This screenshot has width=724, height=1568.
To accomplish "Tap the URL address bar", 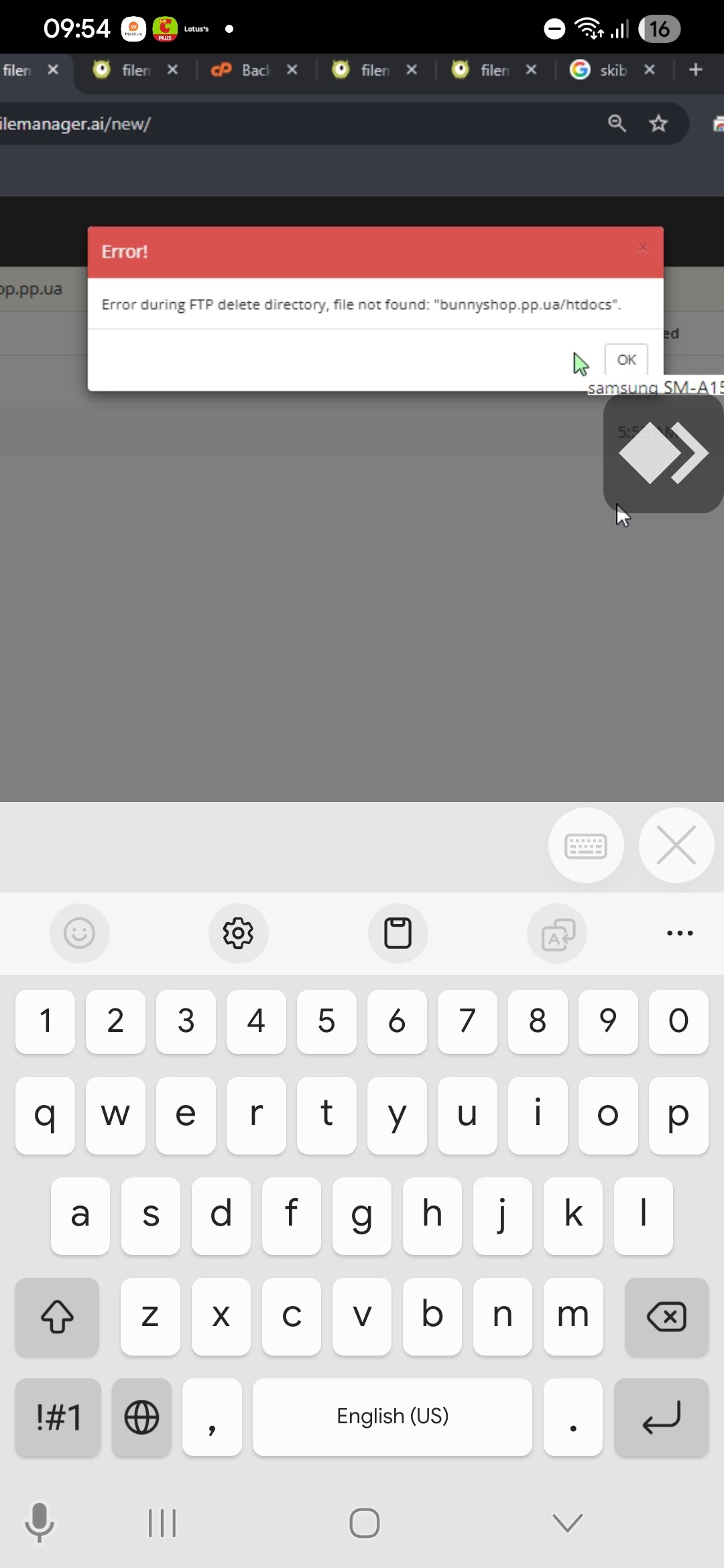I will point(295,123).
